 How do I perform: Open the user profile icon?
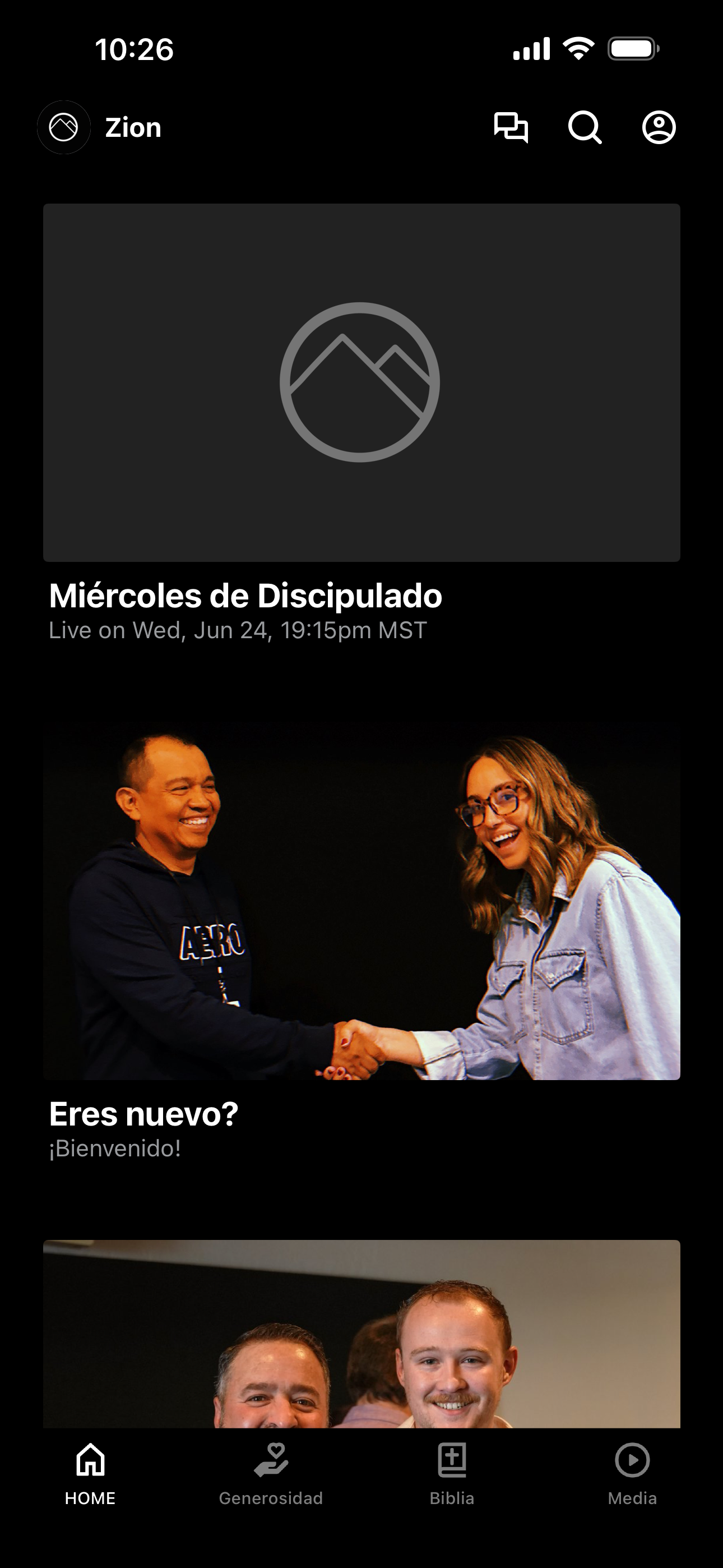coord(659,128)
